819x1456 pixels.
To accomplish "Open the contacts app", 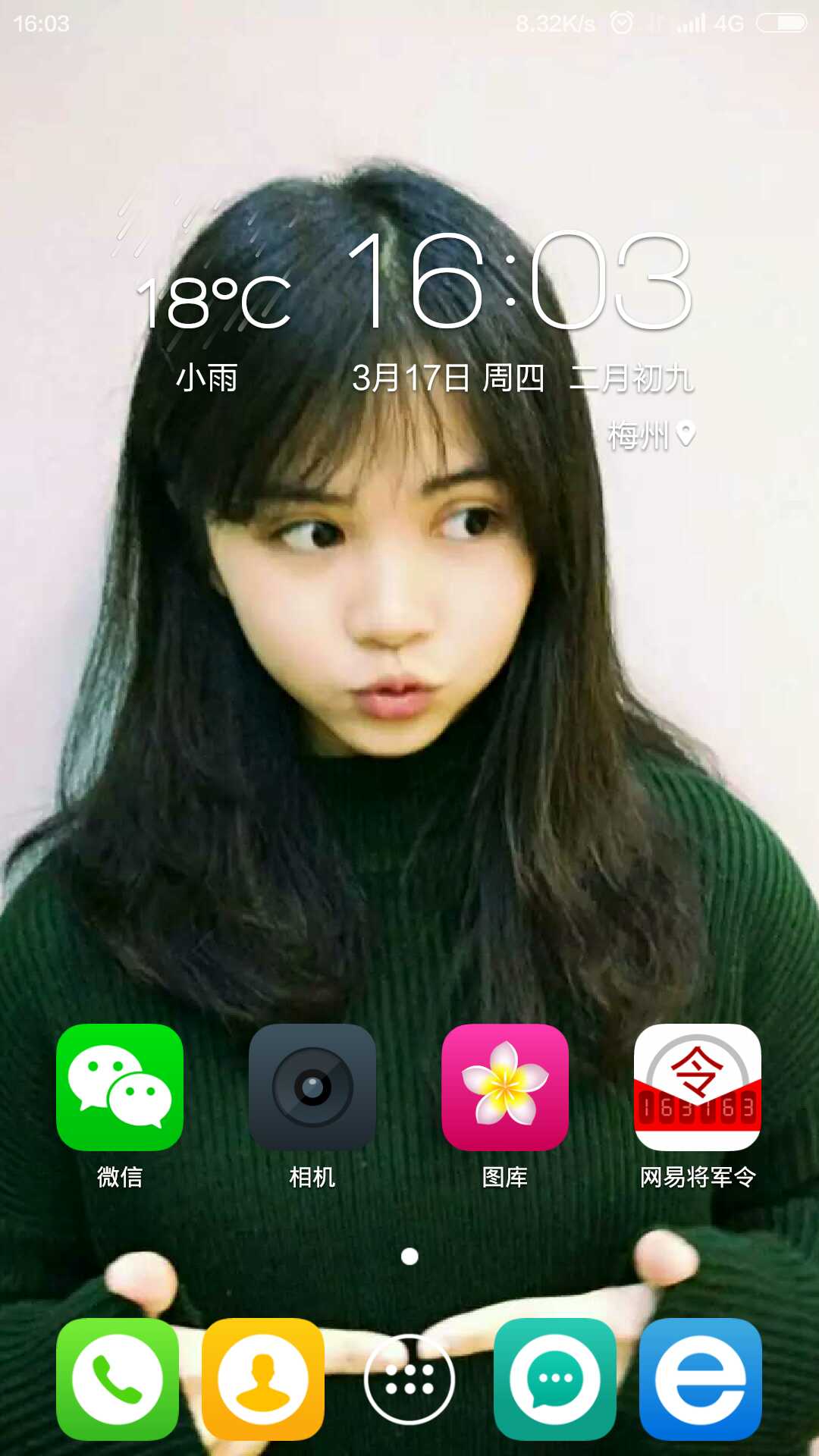I will click(x=263, y=1379).
